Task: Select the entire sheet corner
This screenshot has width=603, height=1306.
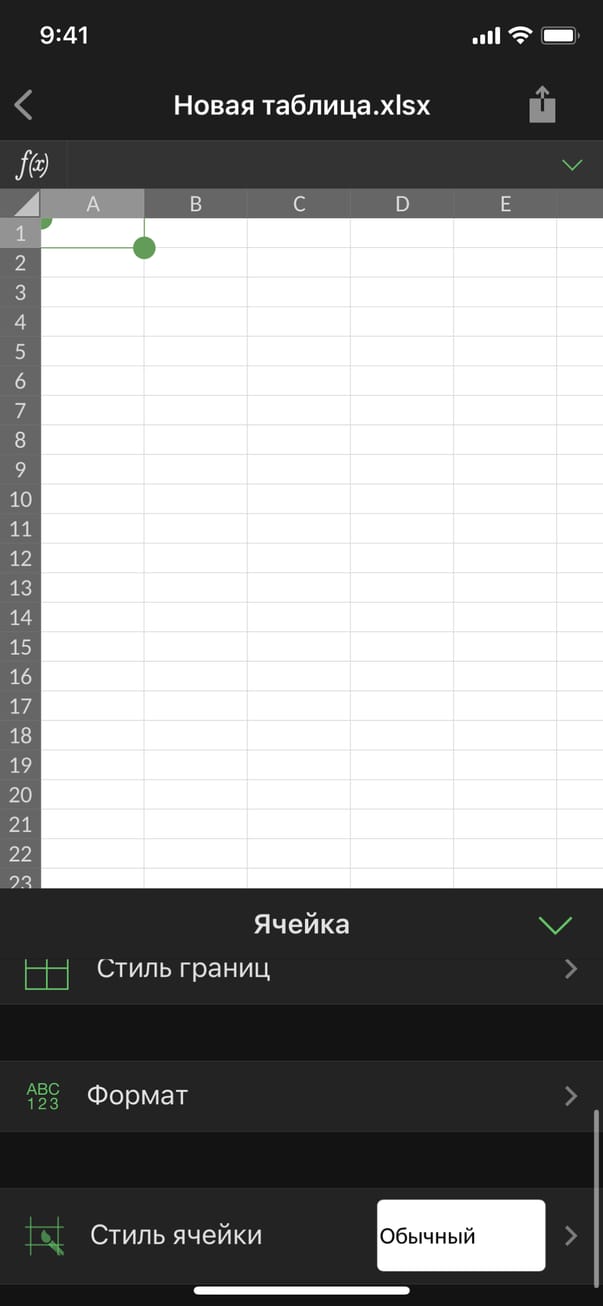Action: click(x=20, y=204)
